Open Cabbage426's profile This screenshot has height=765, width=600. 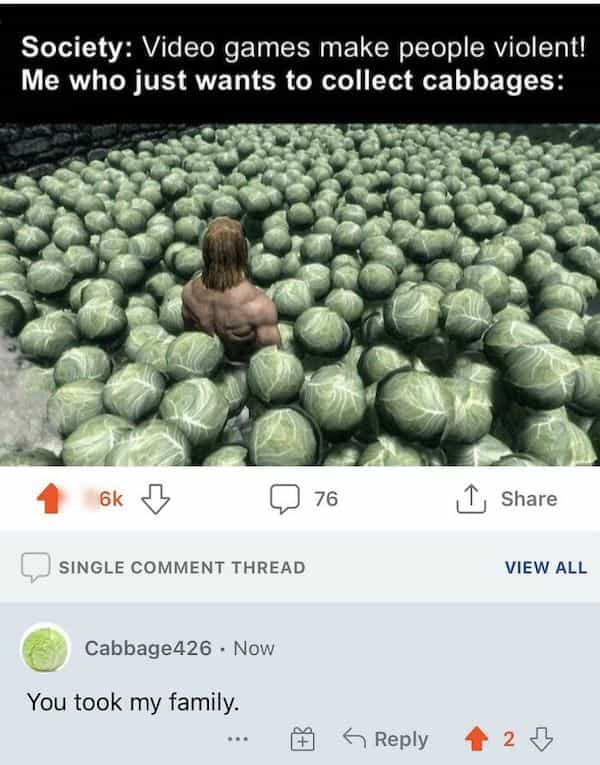click(x=148, y=648)
